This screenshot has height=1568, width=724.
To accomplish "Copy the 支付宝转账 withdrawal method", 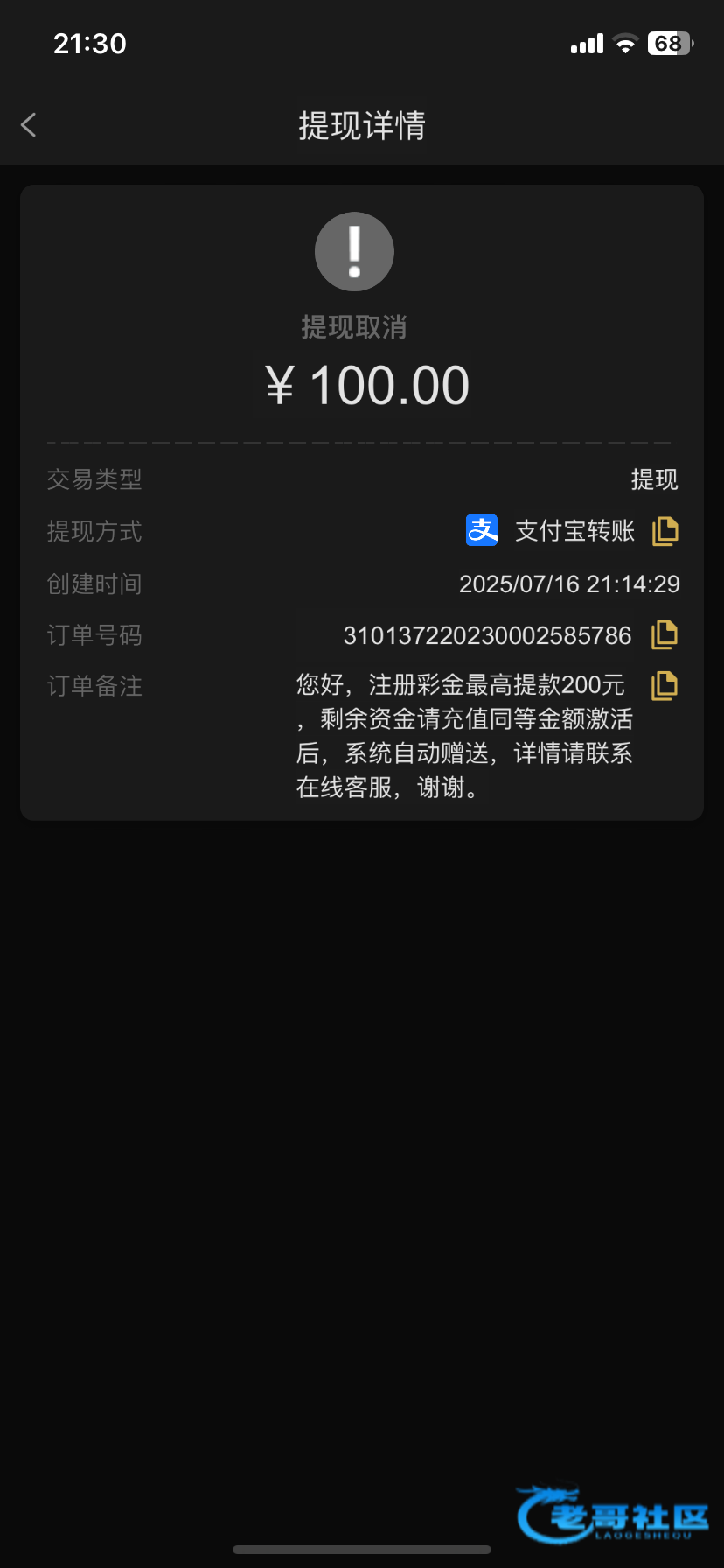I will pos(665,531).
